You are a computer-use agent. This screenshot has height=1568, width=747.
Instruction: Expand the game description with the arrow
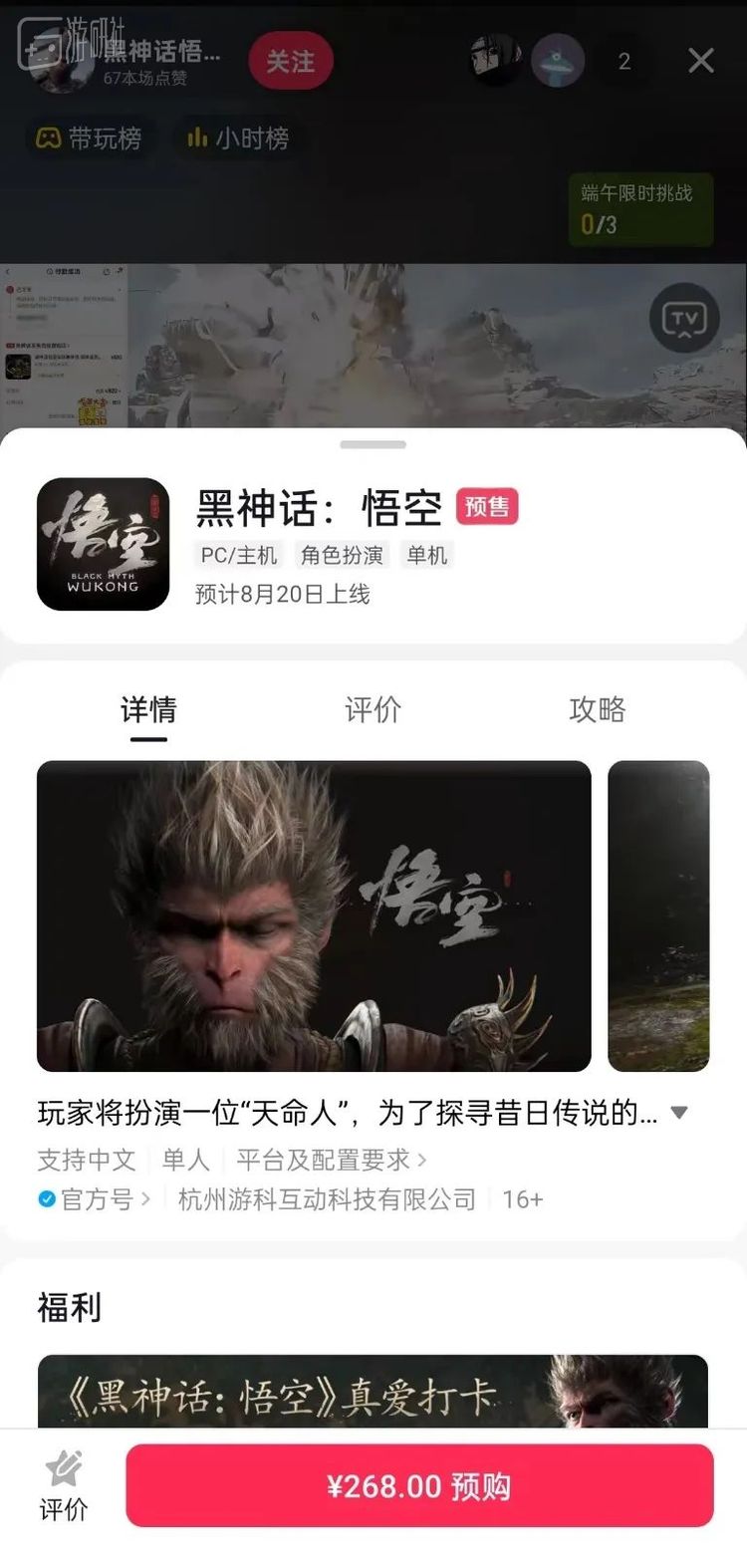pyautogui.click(x=679, y=1113)
